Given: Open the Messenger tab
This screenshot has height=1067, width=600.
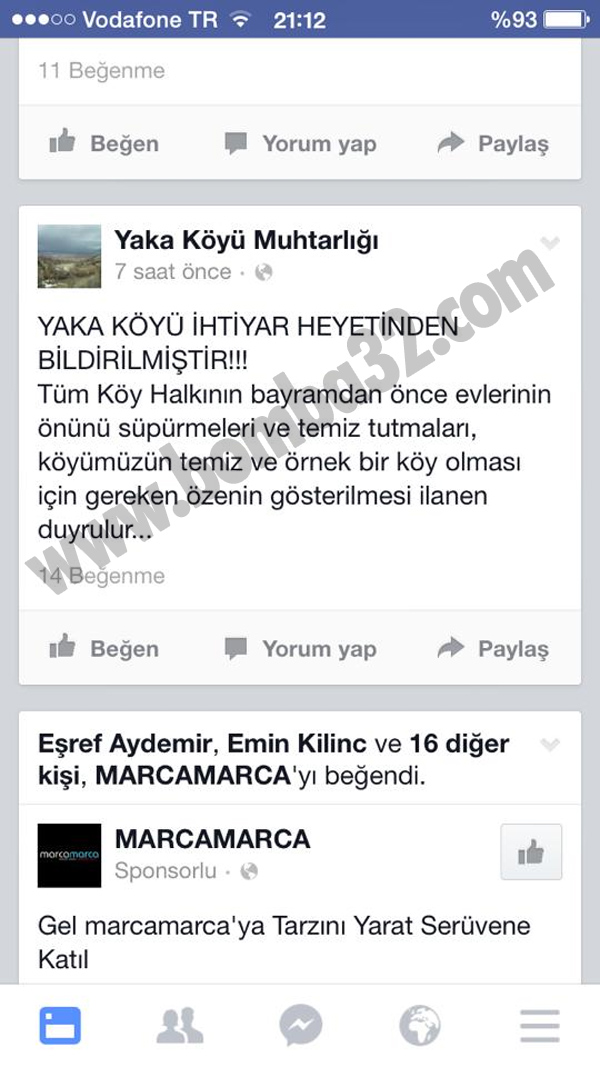Looking at the screenshot, I should (x=300, y=1025).
